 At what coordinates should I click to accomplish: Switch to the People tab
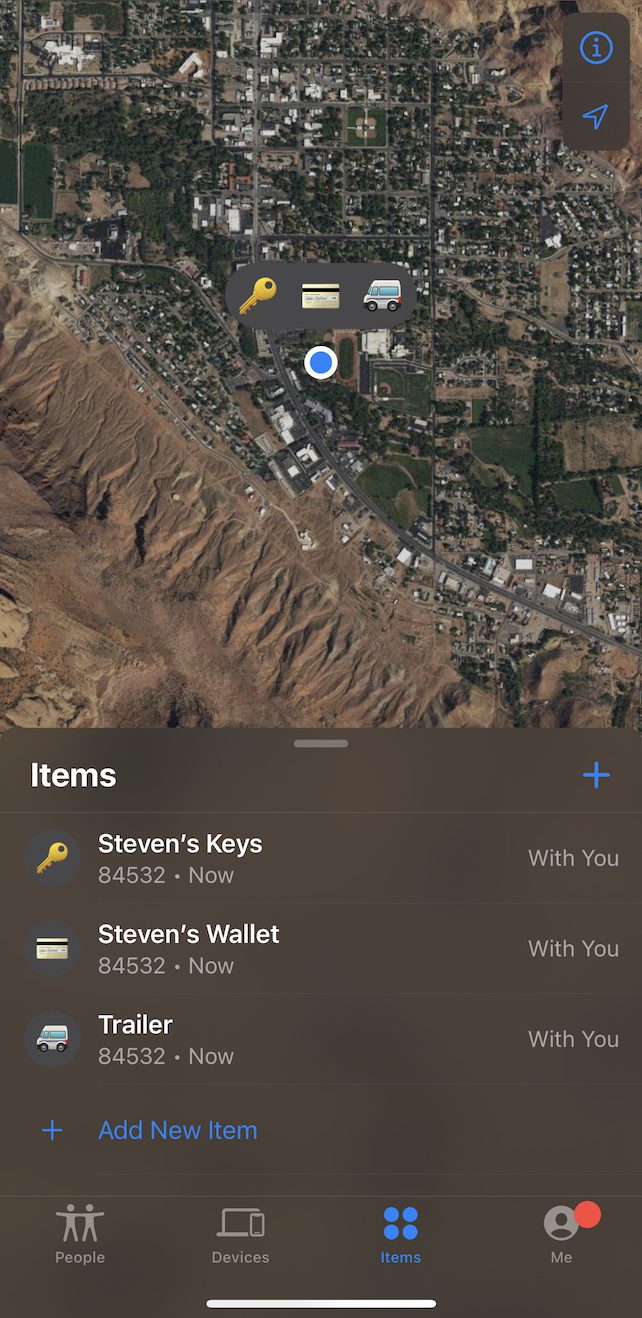click(80, 1234)
